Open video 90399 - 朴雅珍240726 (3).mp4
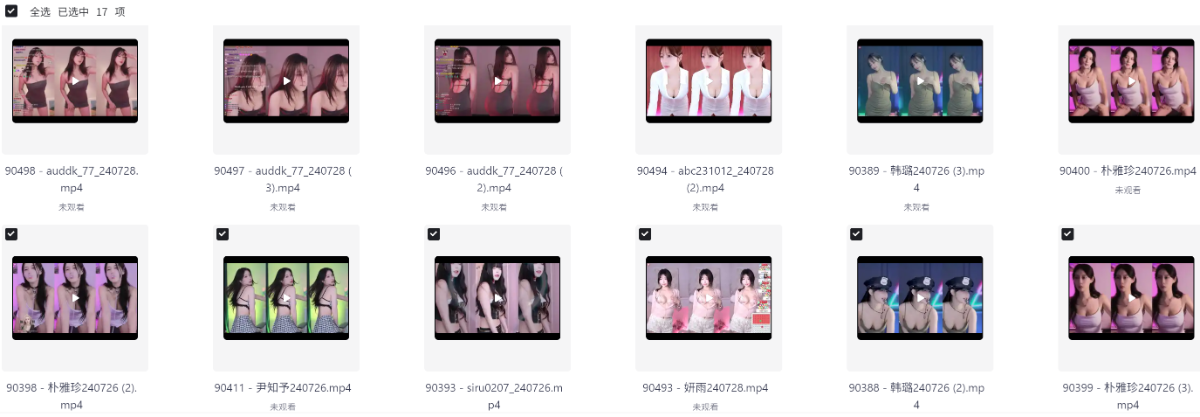 [1131, 297]
